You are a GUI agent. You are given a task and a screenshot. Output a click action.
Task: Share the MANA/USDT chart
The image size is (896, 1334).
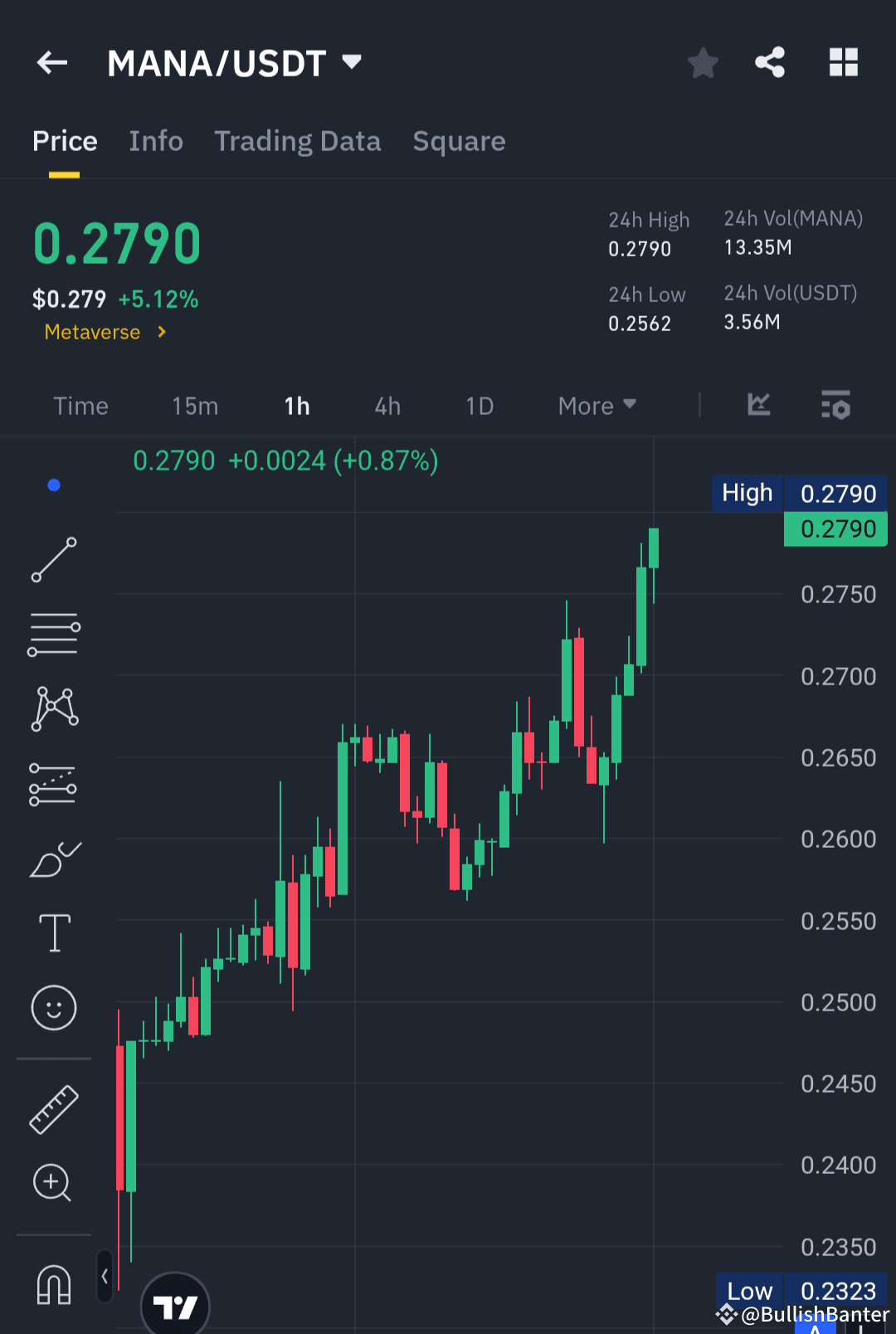(x=770, y=61)
